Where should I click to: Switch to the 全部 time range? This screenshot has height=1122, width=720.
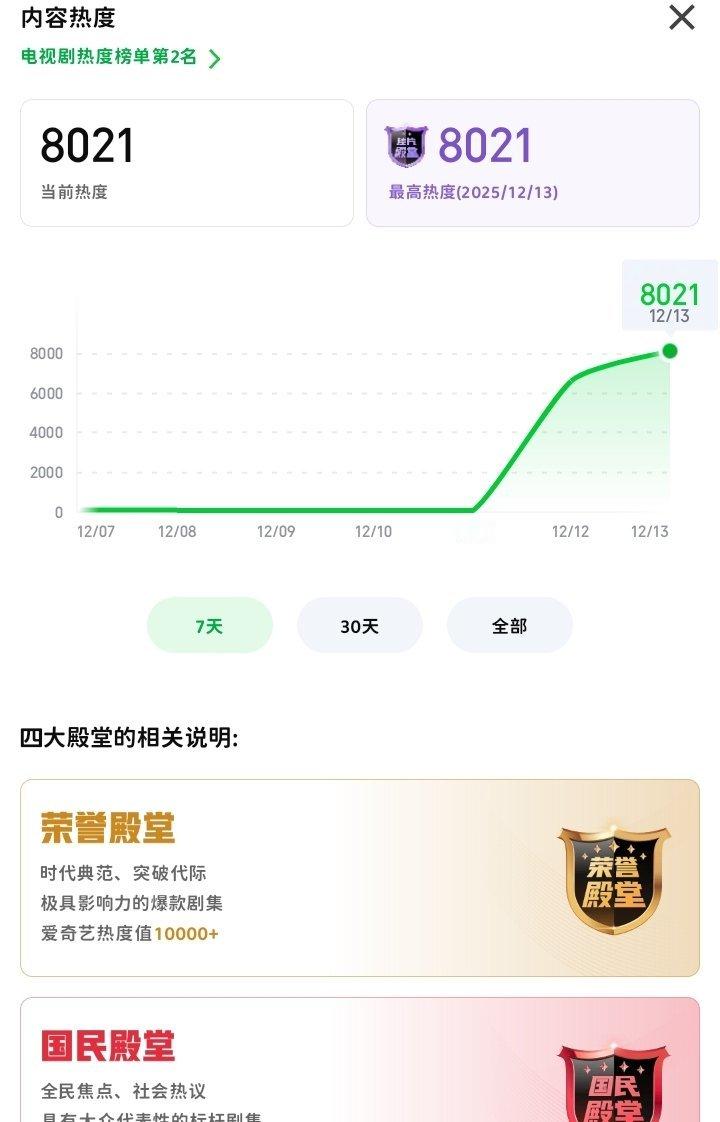tap(509, 624)
